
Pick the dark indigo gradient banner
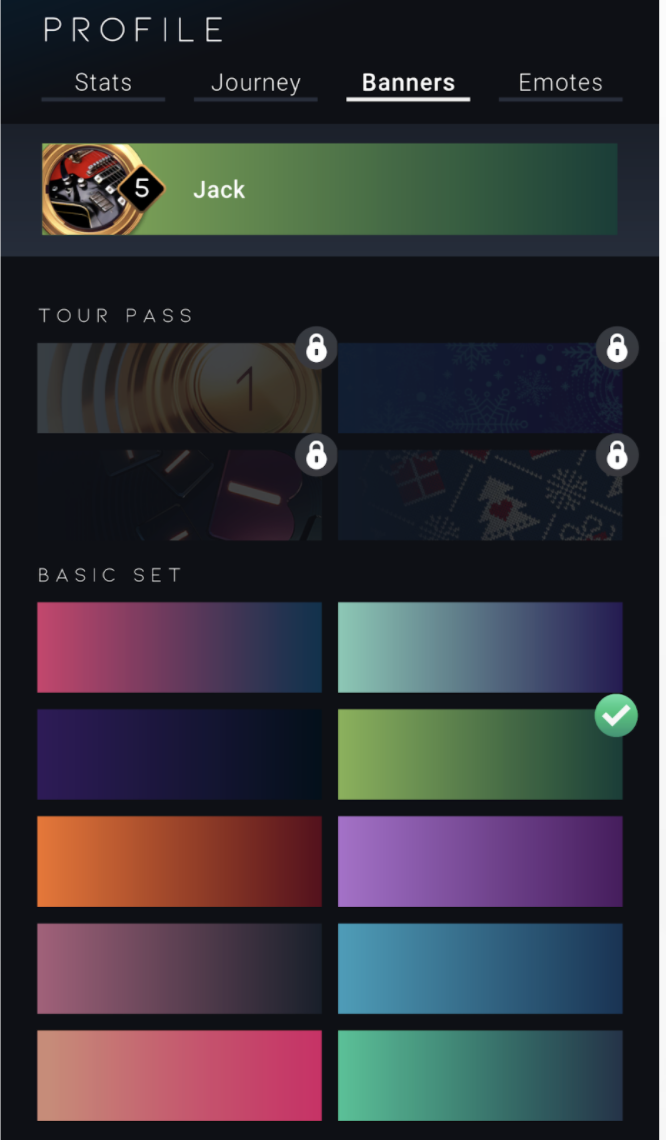(x=180, y=754)
